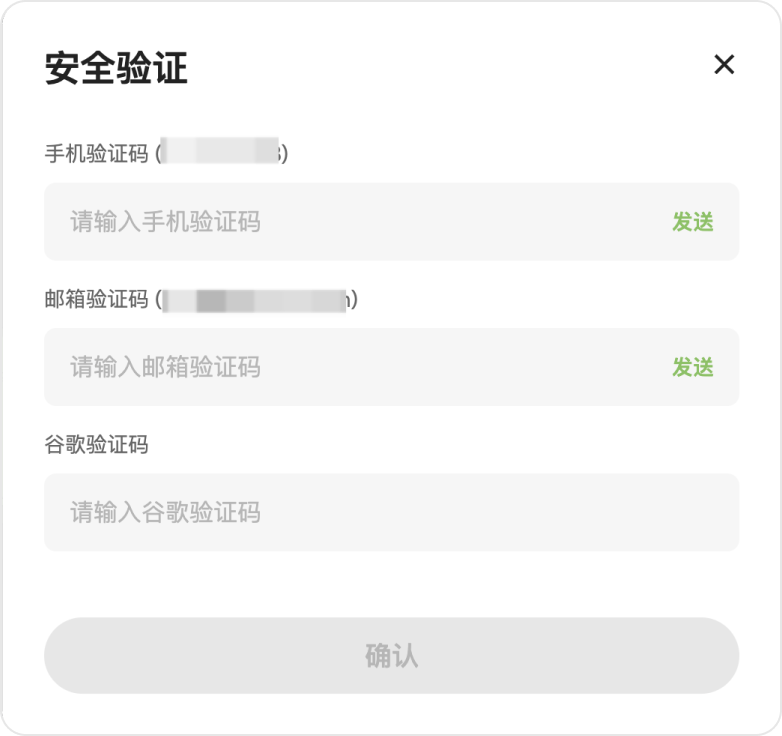Send the phone verification code (发送)

pos(692,222)
